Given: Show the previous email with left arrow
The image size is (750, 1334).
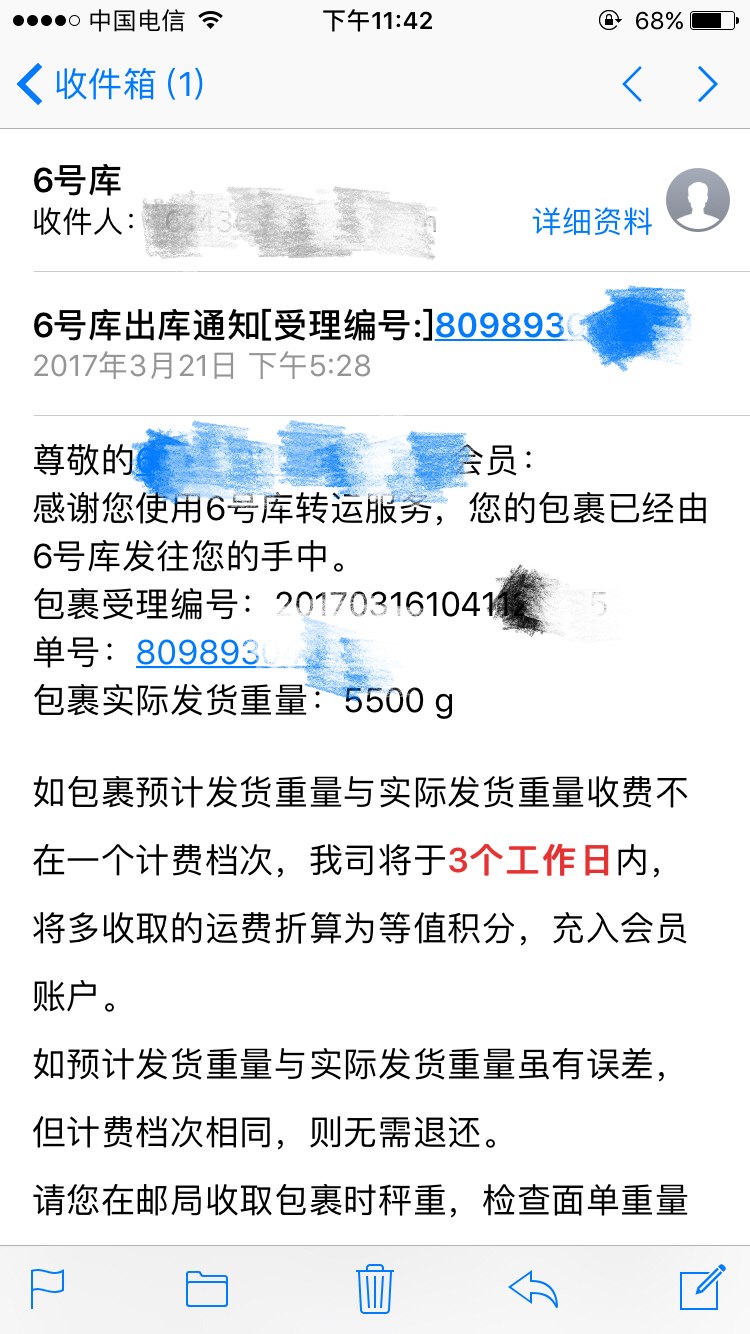Looking at the screenshot, I should [632, 84].
